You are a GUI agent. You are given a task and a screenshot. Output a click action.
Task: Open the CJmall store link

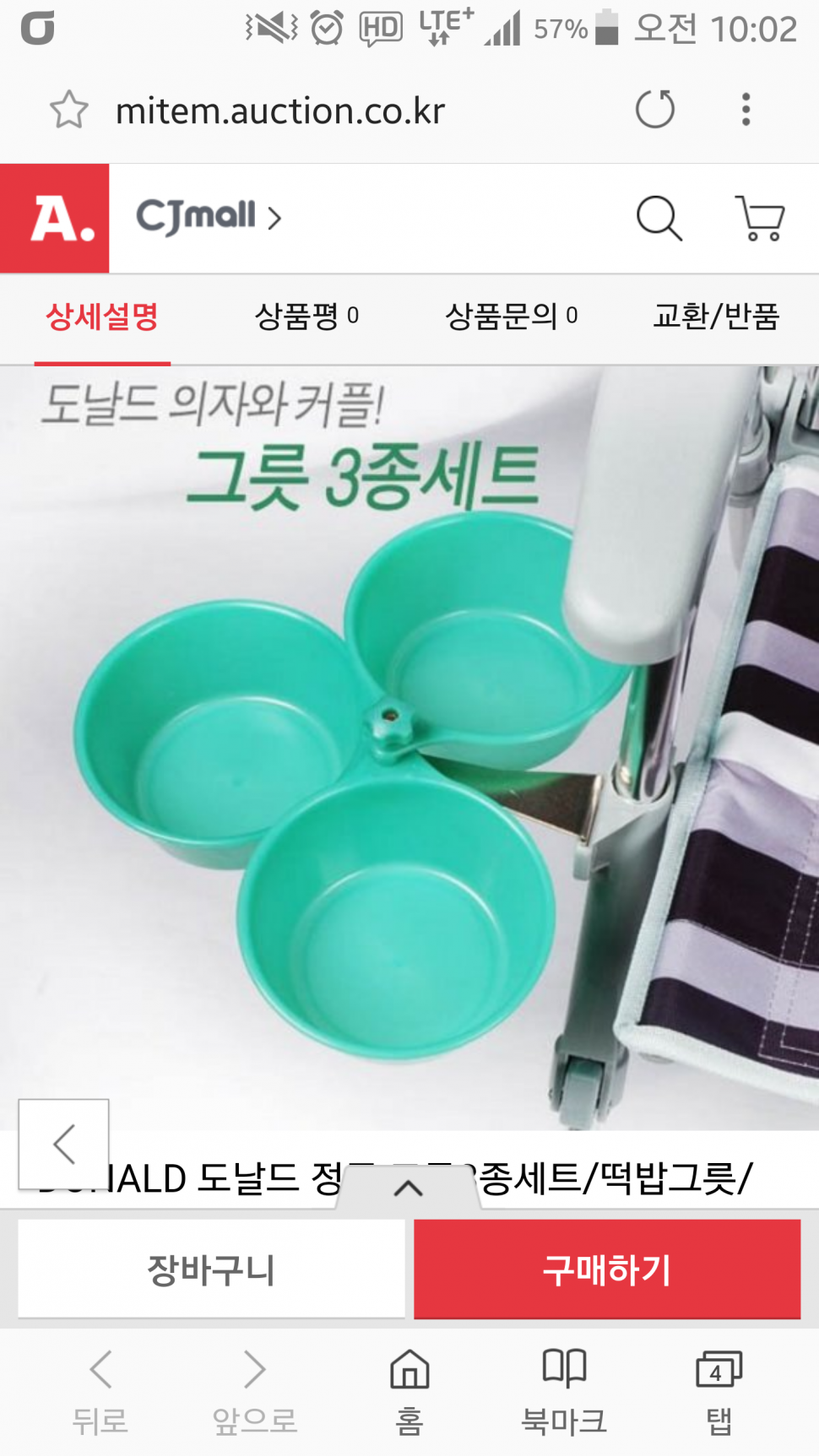tap(208, 217)
